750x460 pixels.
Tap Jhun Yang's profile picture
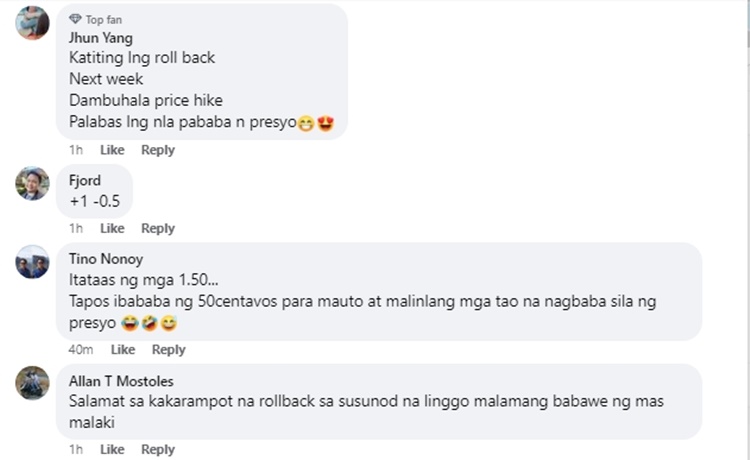pyautogui.click(x=32, y=22)
